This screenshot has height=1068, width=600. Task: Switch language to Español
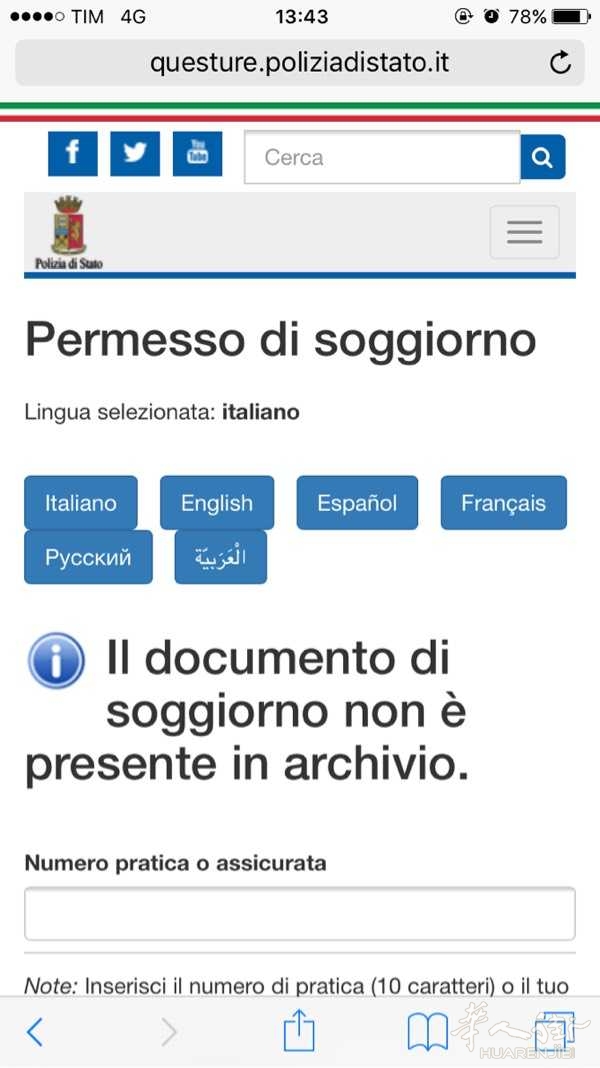coord(357,503)
